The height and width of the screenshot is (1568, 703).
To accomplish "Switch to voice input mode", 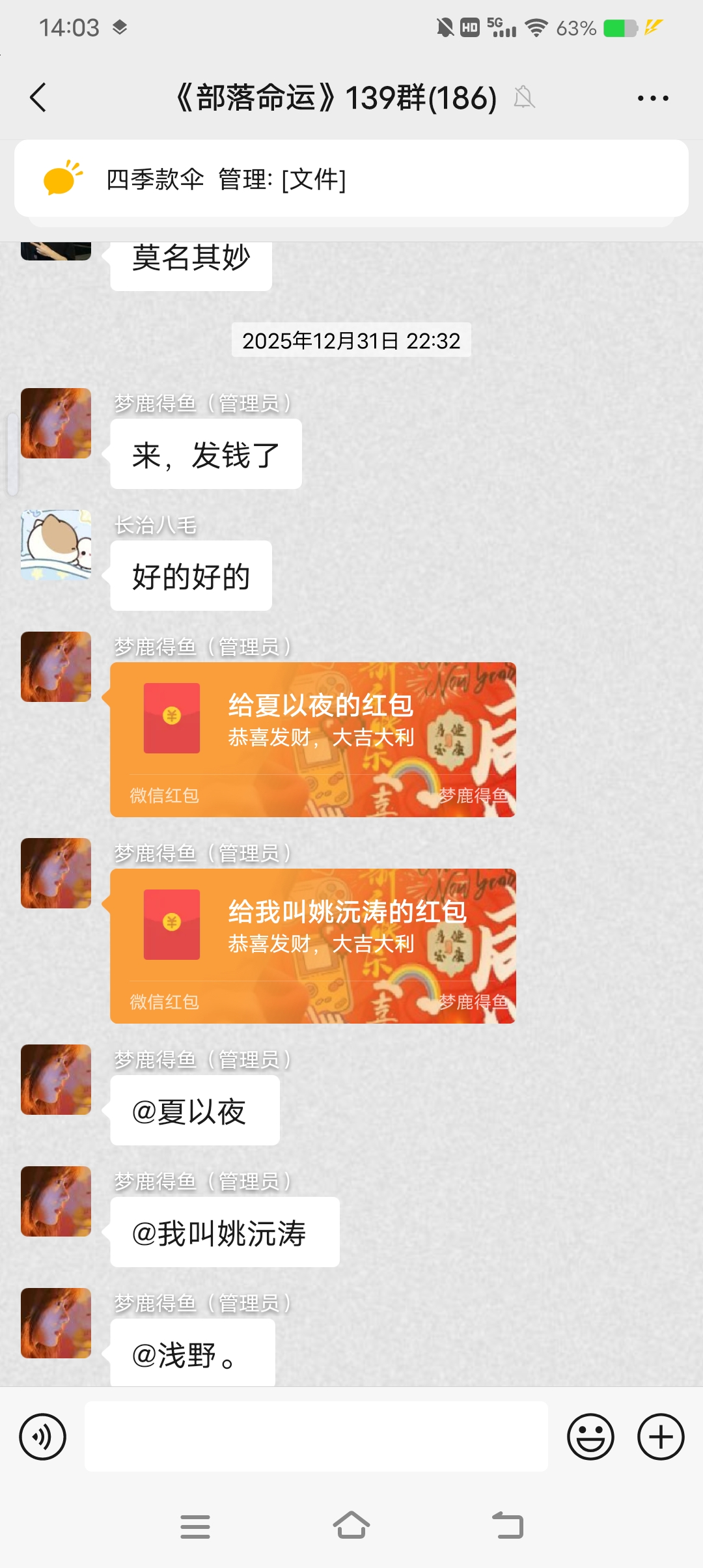I will click(x=43, y=1436).
